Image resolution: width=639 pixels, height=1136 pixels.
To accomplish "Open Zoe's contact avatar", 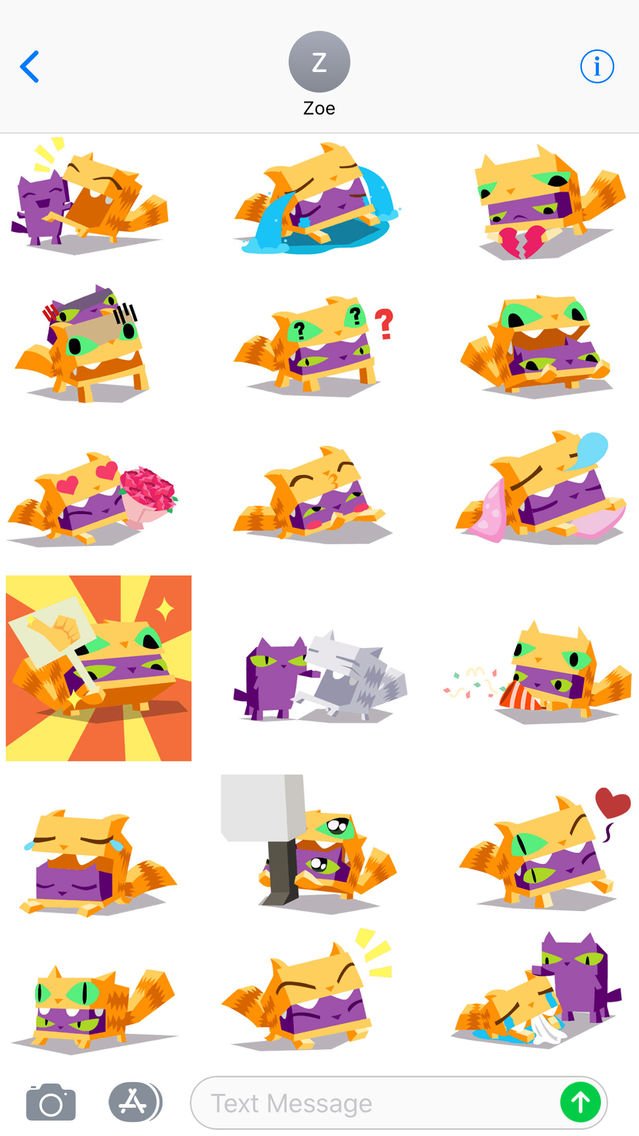I will (319, 62).
